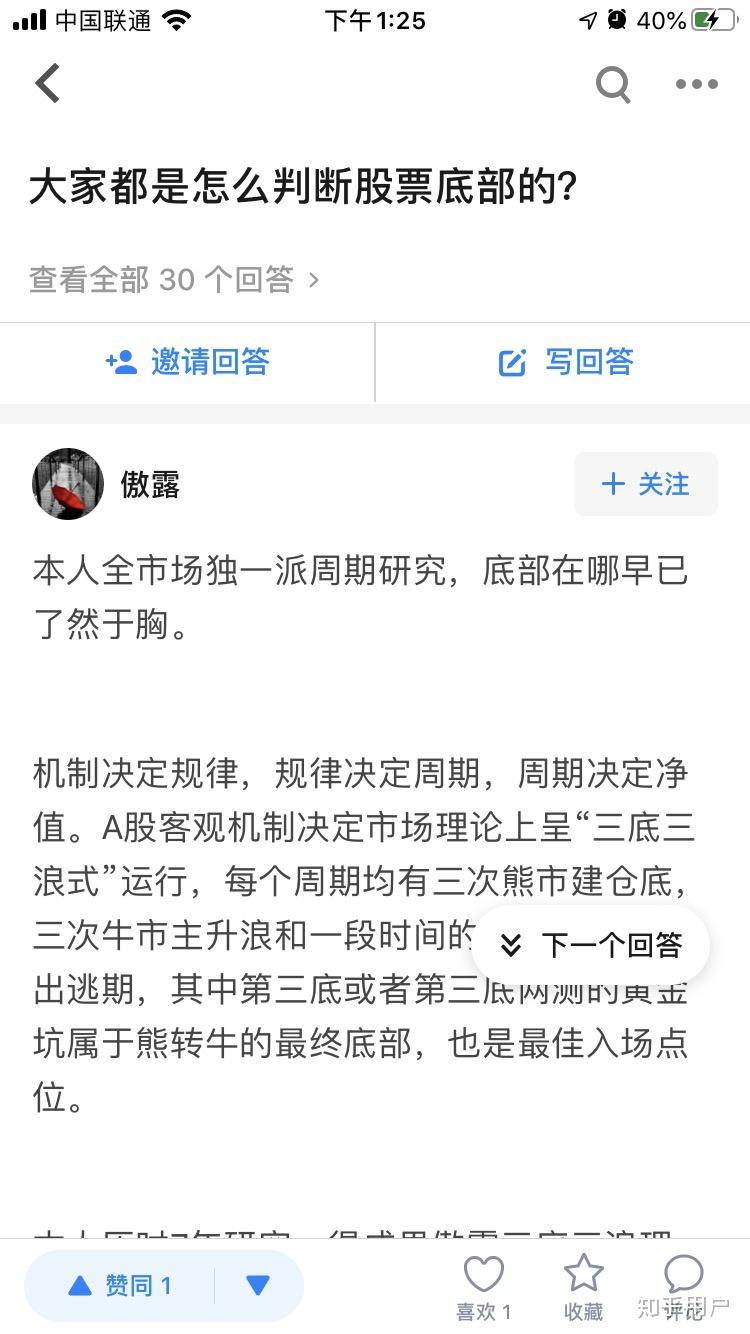Go back using the top-left arrow

(x=48, y=83)
